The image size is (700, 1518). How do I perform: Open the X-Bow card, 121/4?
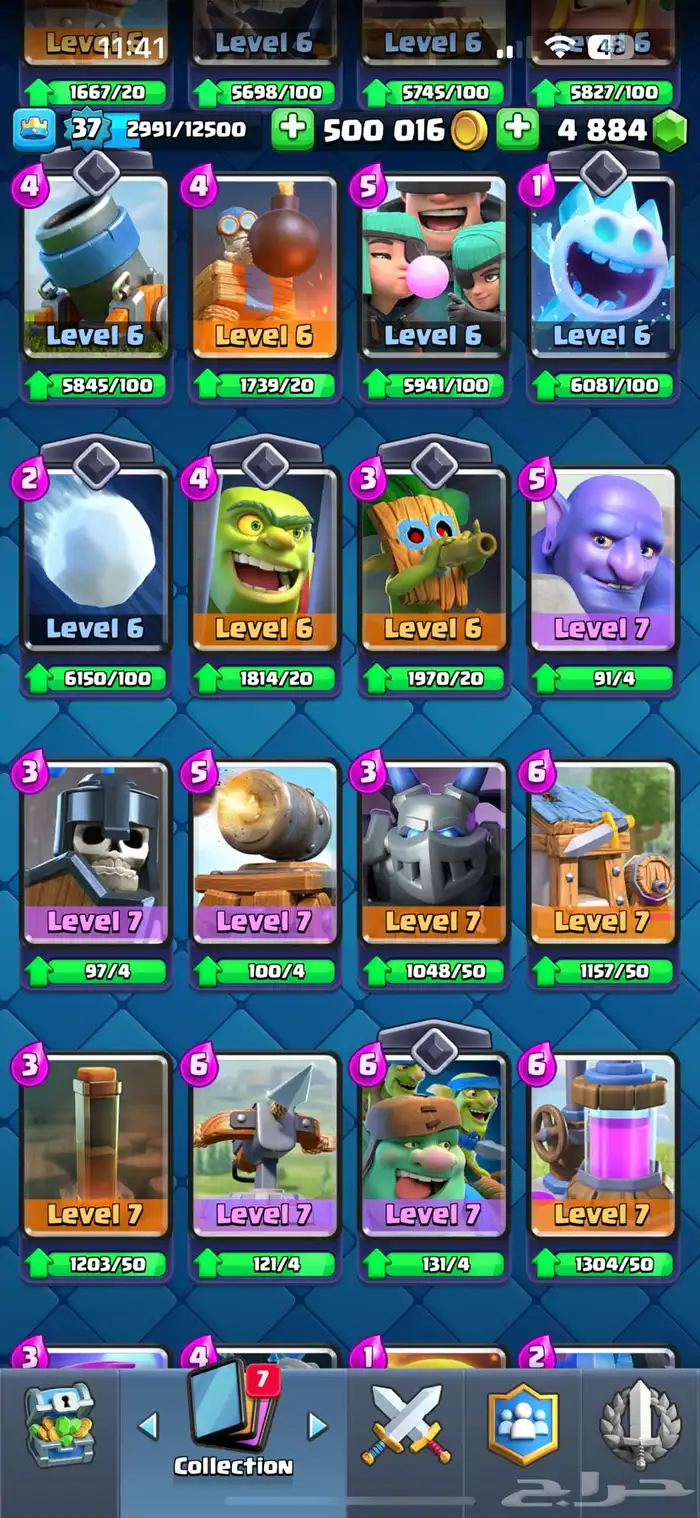[265, 1145]
